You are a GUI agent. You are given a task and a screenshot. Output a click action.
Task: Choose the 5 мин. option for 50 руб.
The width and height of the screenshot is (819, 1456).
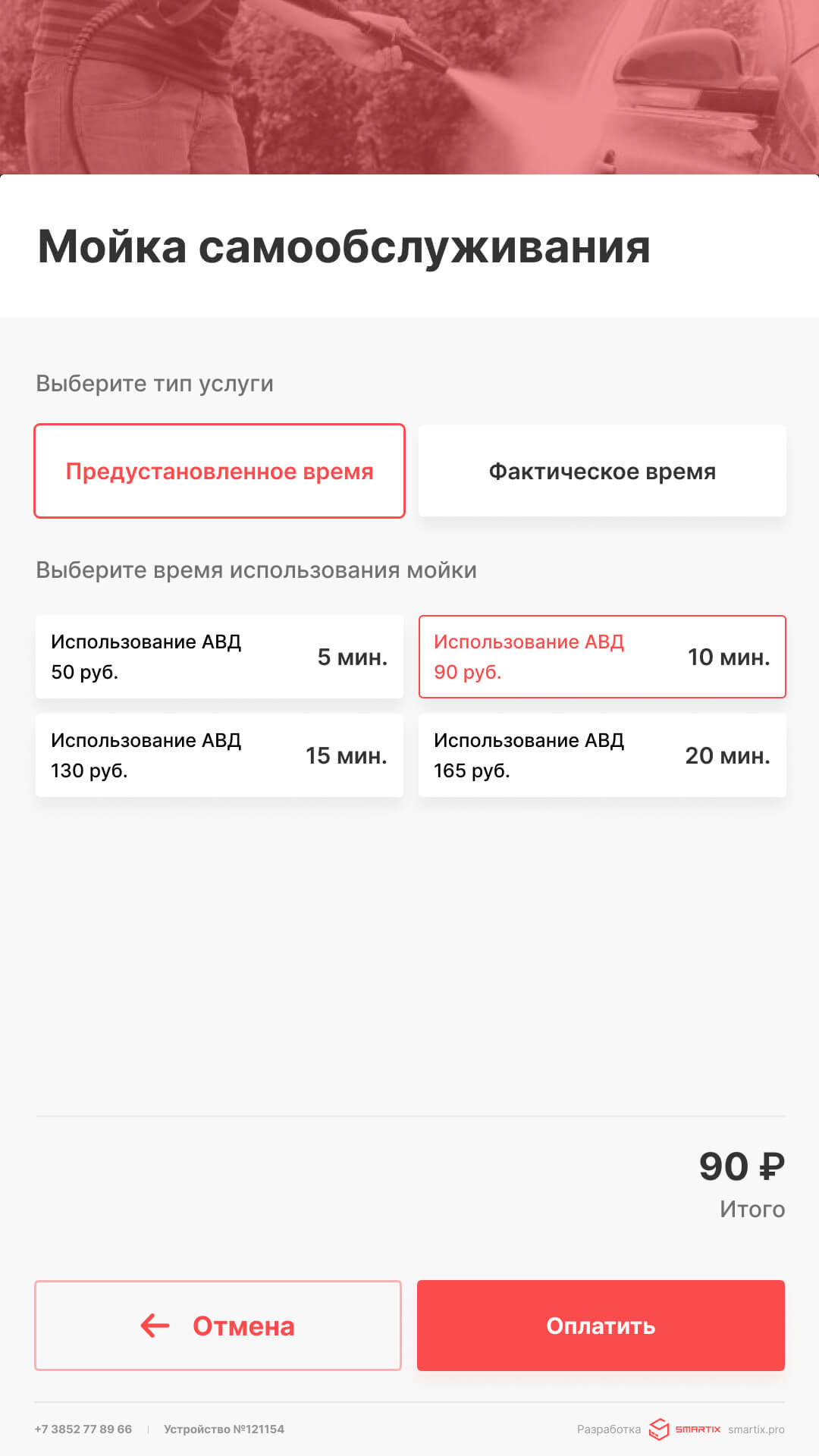click(219, 657)
